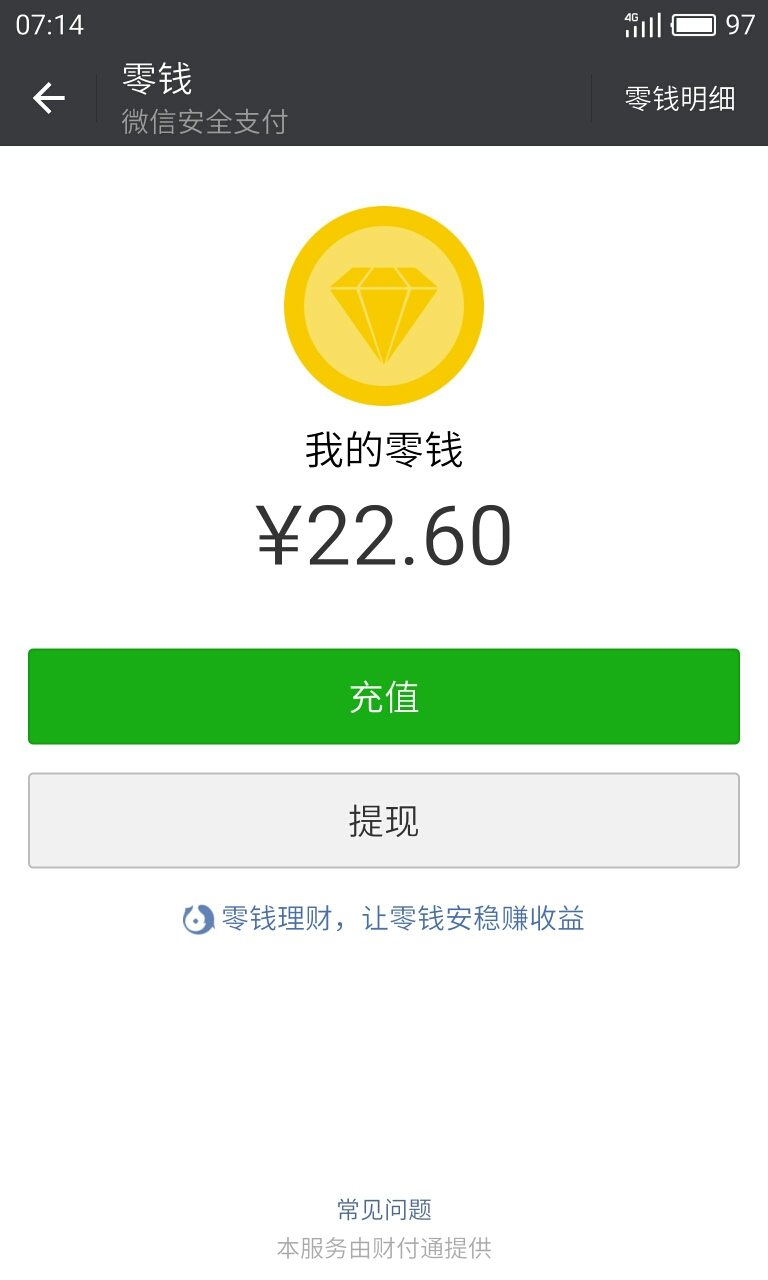The image size is (768, 1280).
Task: Tap the balance amount ¥22.60
Action: point(384,537)
